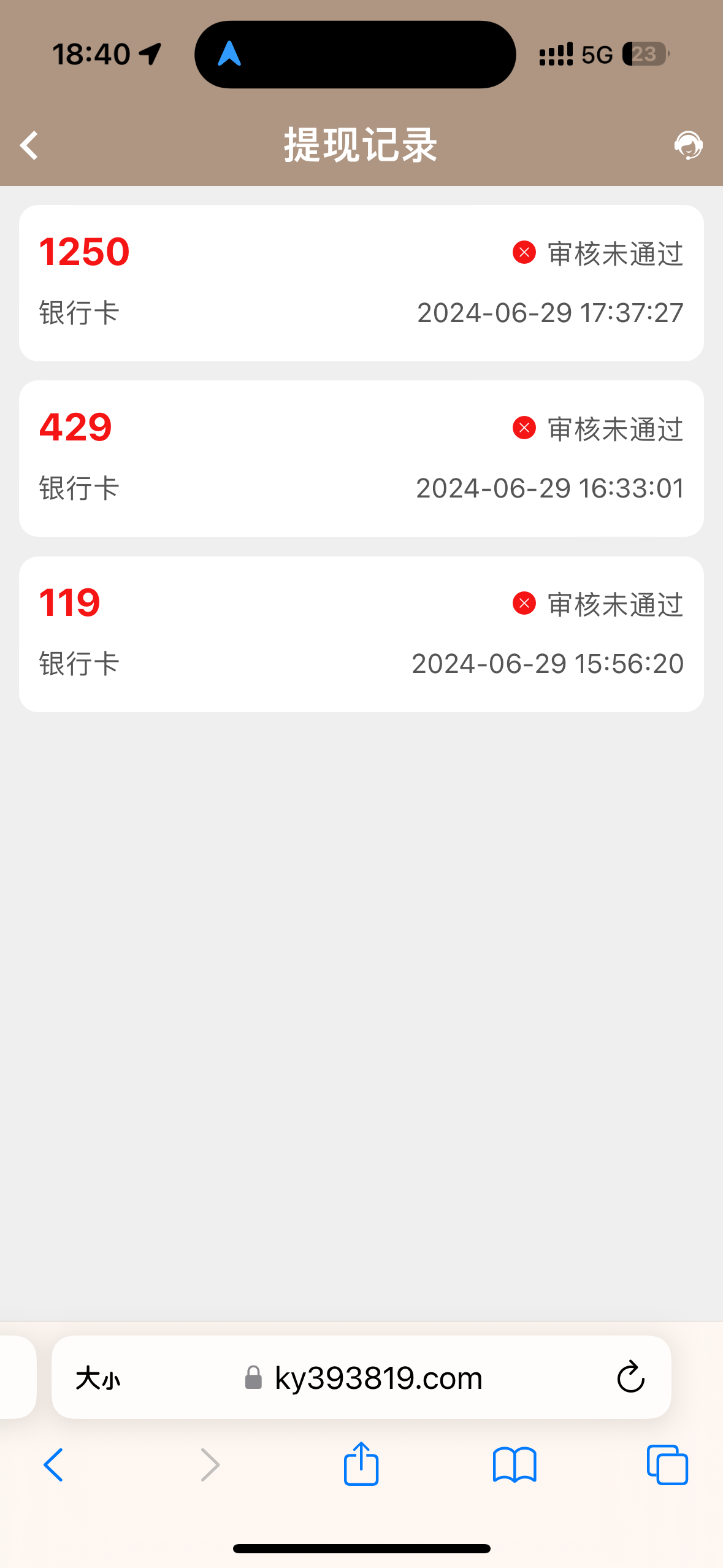Tap the 银行卡 label under 1250
Screen dimensions: 723x1568
point(80,313)
